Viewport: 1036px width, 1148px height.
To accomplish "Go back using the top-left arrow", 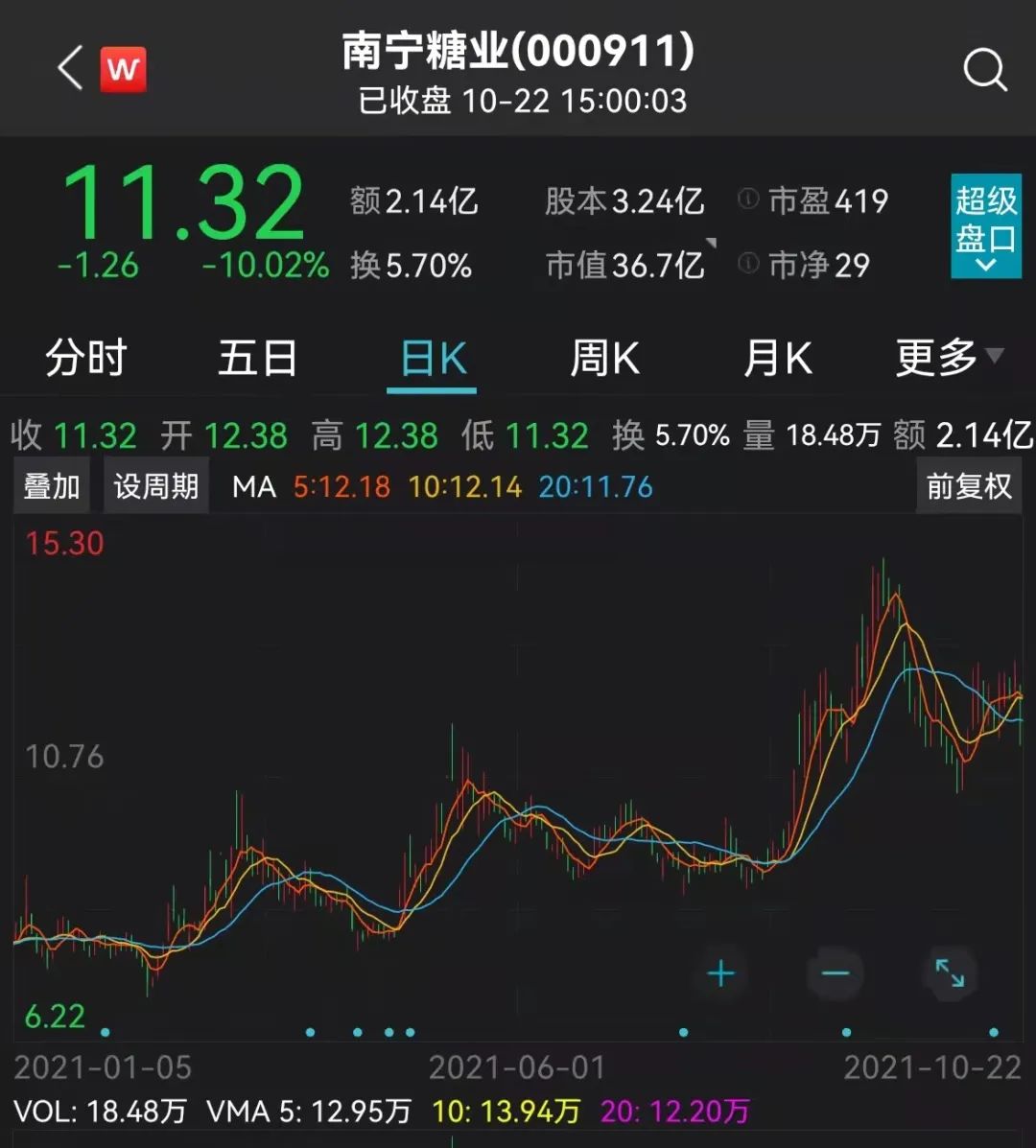I will 71,69.
